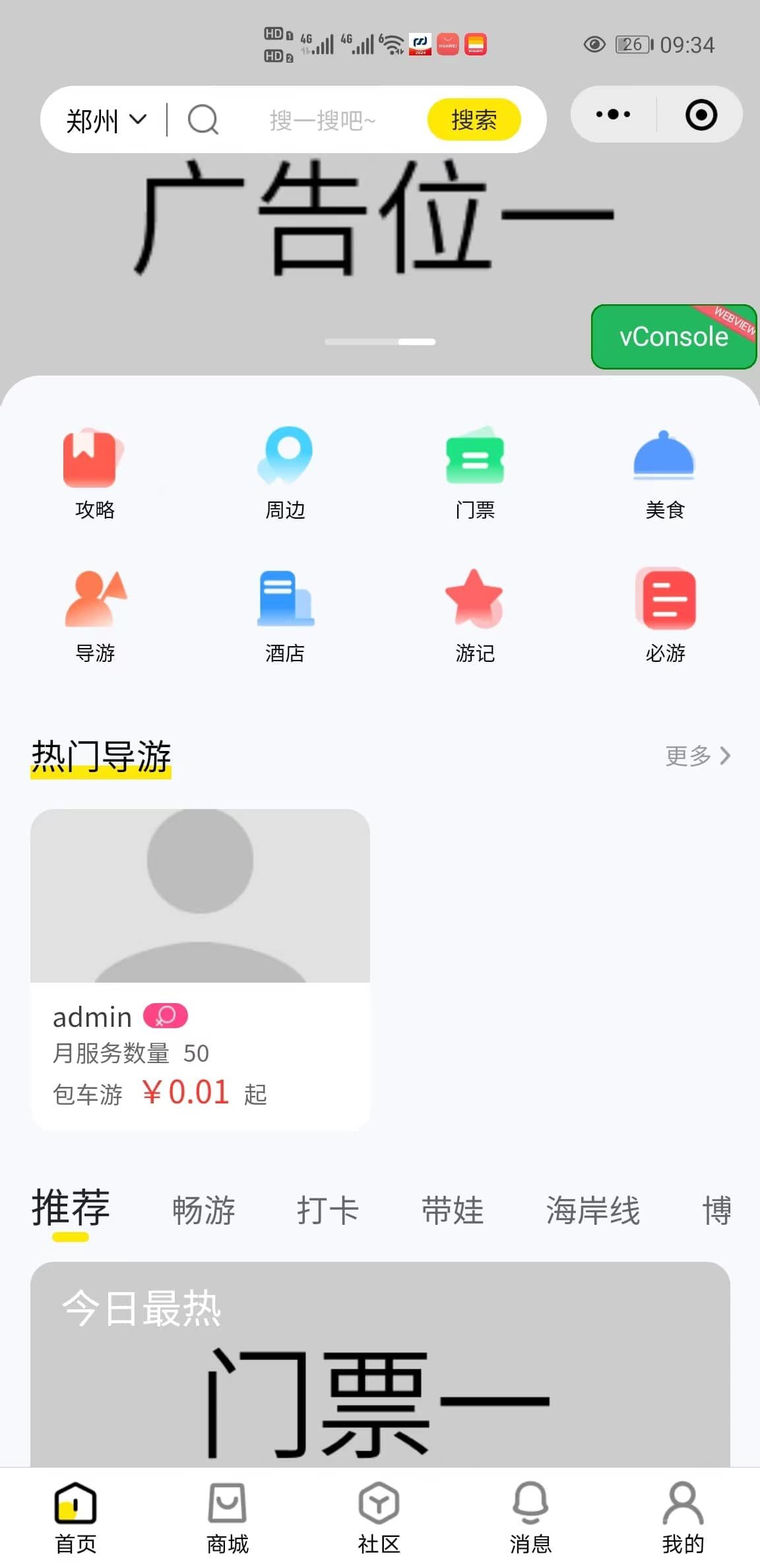This screenshot has width=760, height=1568.
Task: Switch to the 海岸线 tab
Action: click(592, 1210)
